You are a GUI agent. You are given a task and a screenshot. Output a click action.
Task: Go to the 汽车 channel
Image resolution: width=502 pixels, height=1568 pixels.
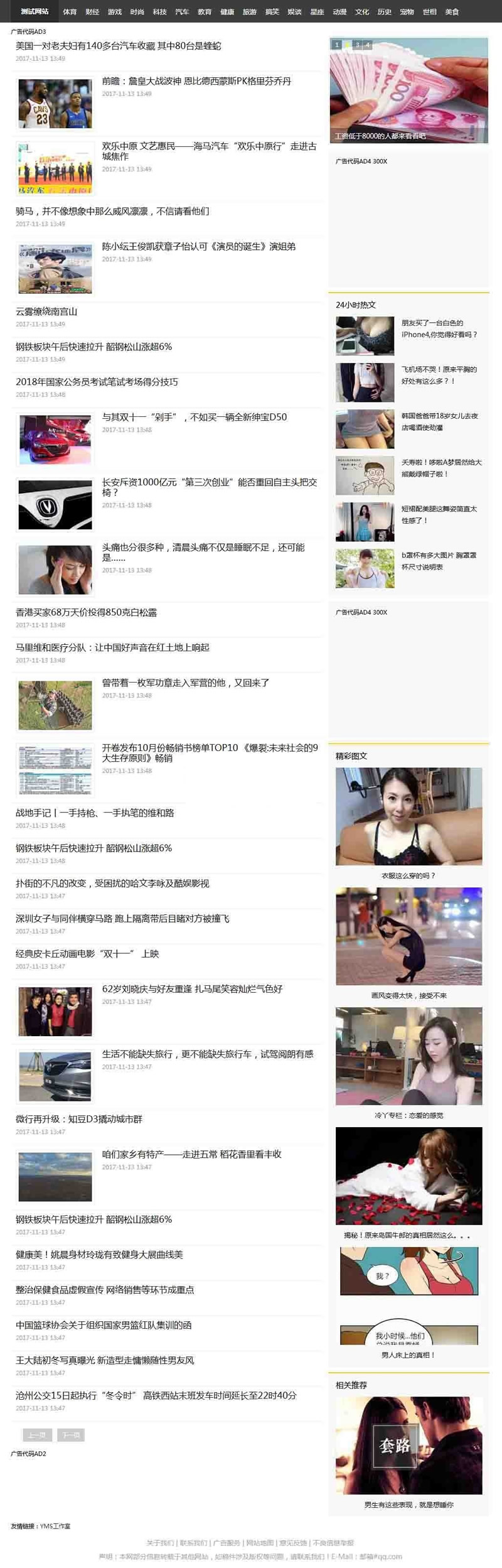pyautogui.click(x=182, y=12)
